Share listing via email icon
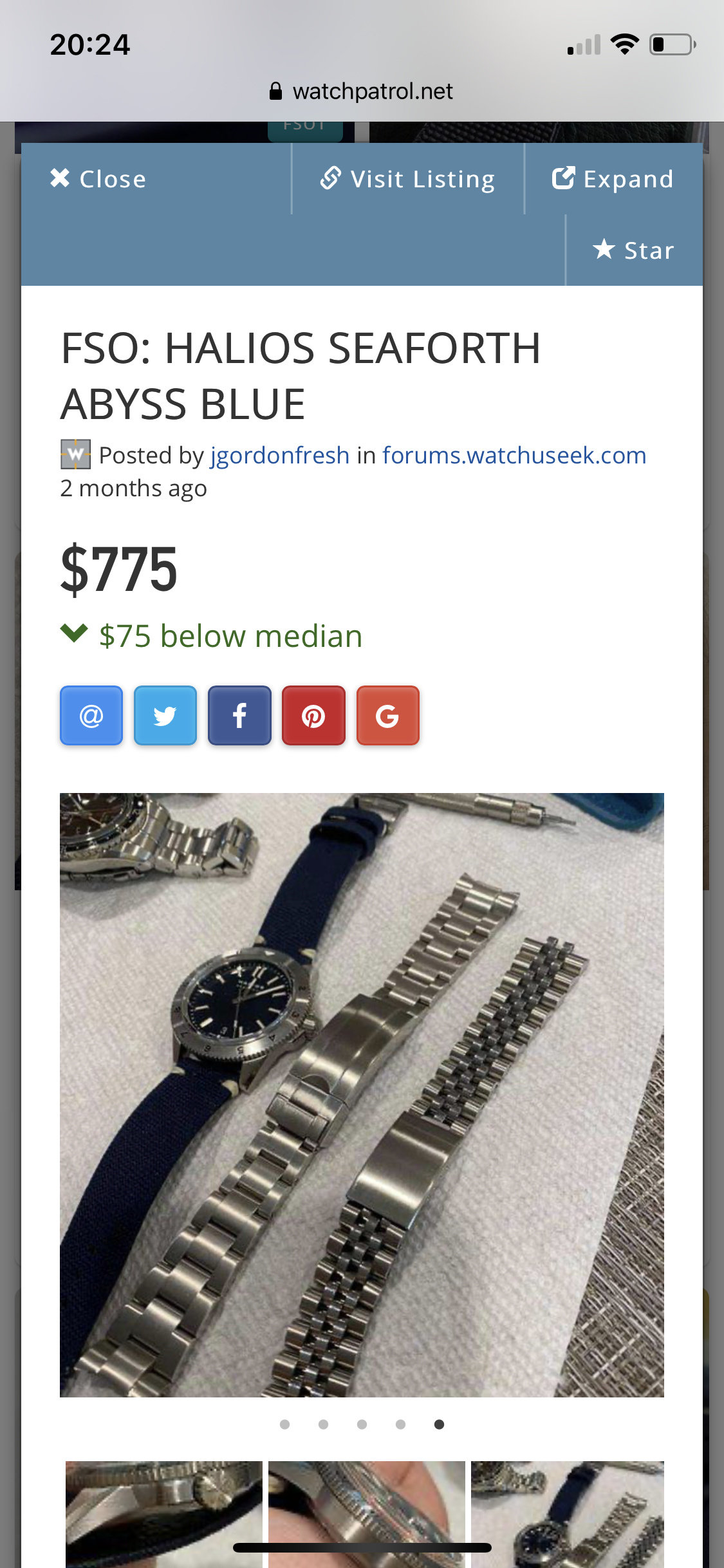The height and width of the screenshot is (1568, 724). pyautogui.click(x=91, y=716)
